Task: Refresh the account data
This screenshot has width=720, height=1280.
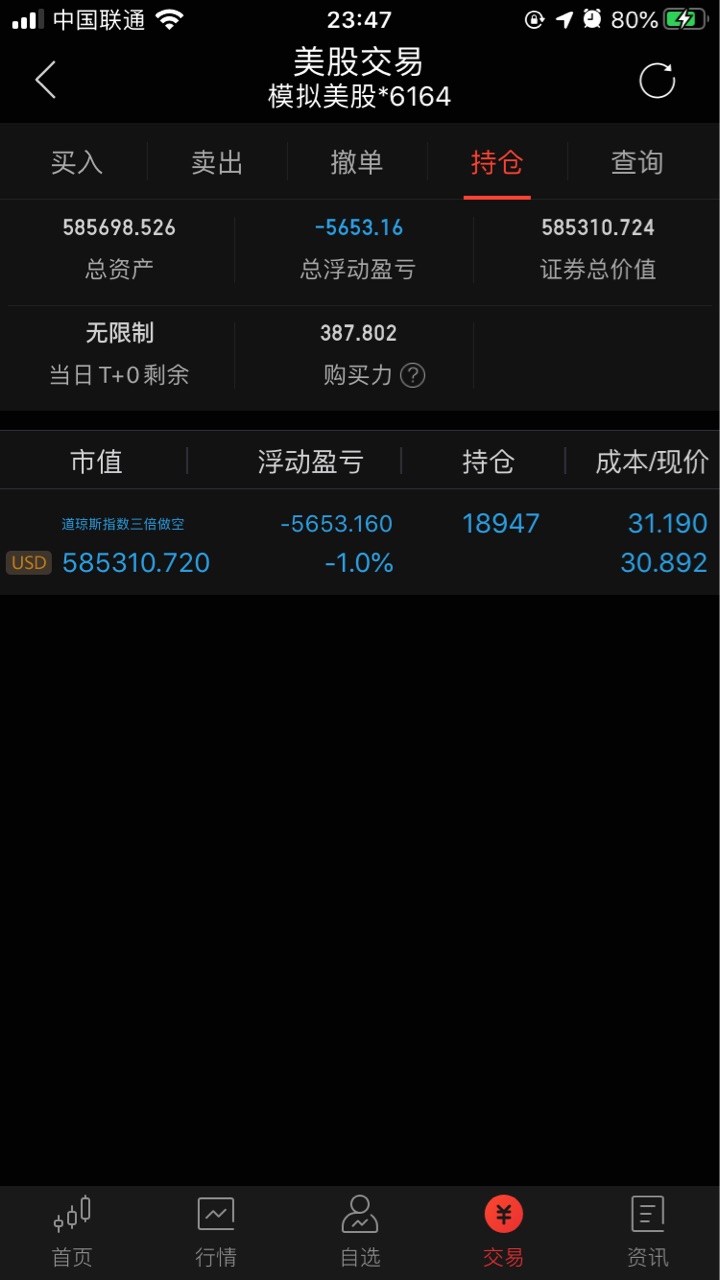Action: click(x=657, y=81)
